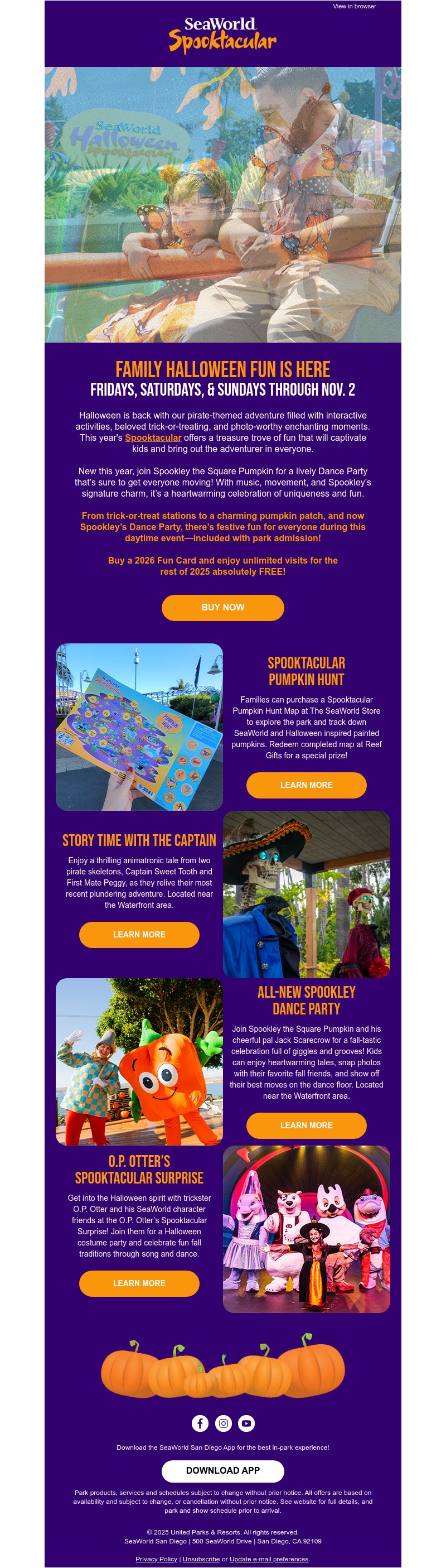The image size is (446, 1568).
Task: Open Update e-mail preferences link
Action: point(268,1559)
